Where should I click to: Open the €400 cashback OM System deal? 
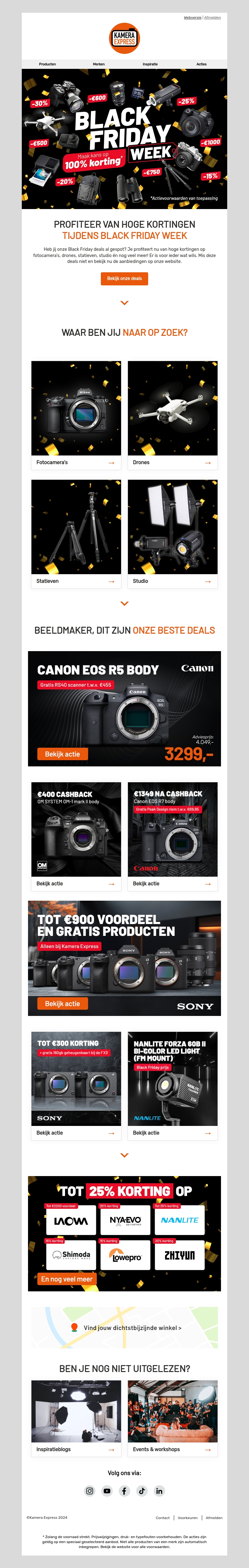tap(76, 883)
